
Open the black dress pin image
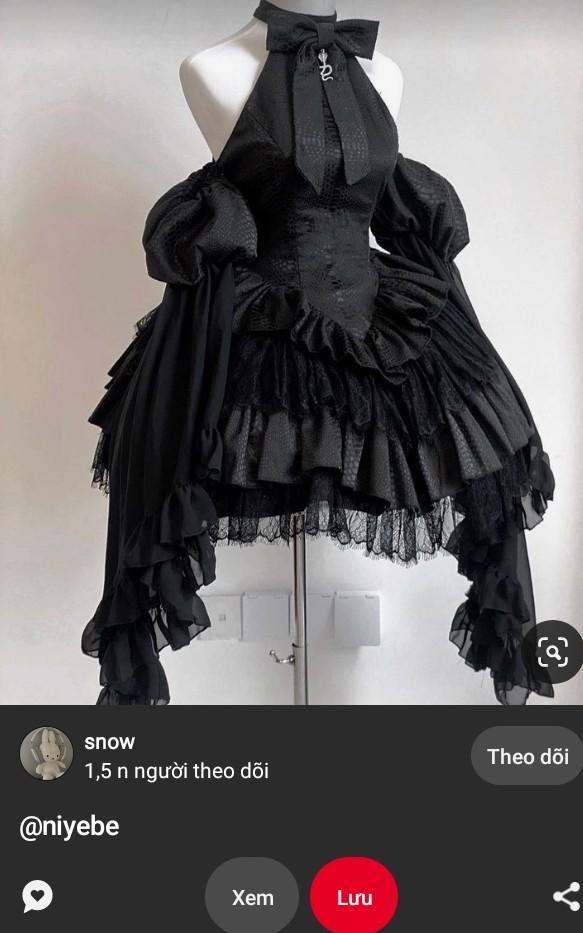[x=292, y=352]
